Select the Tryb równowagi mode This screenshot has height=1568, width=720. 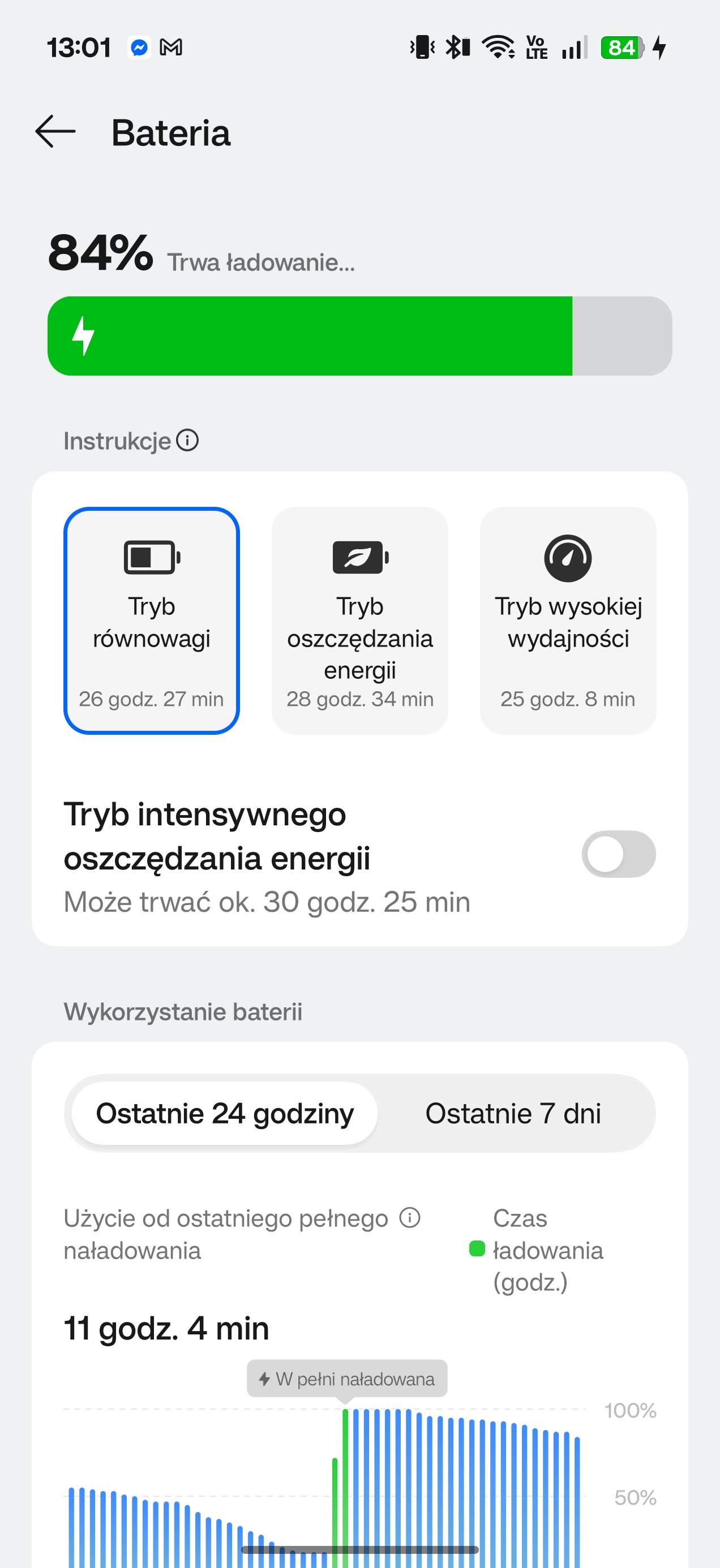point(151,621)
